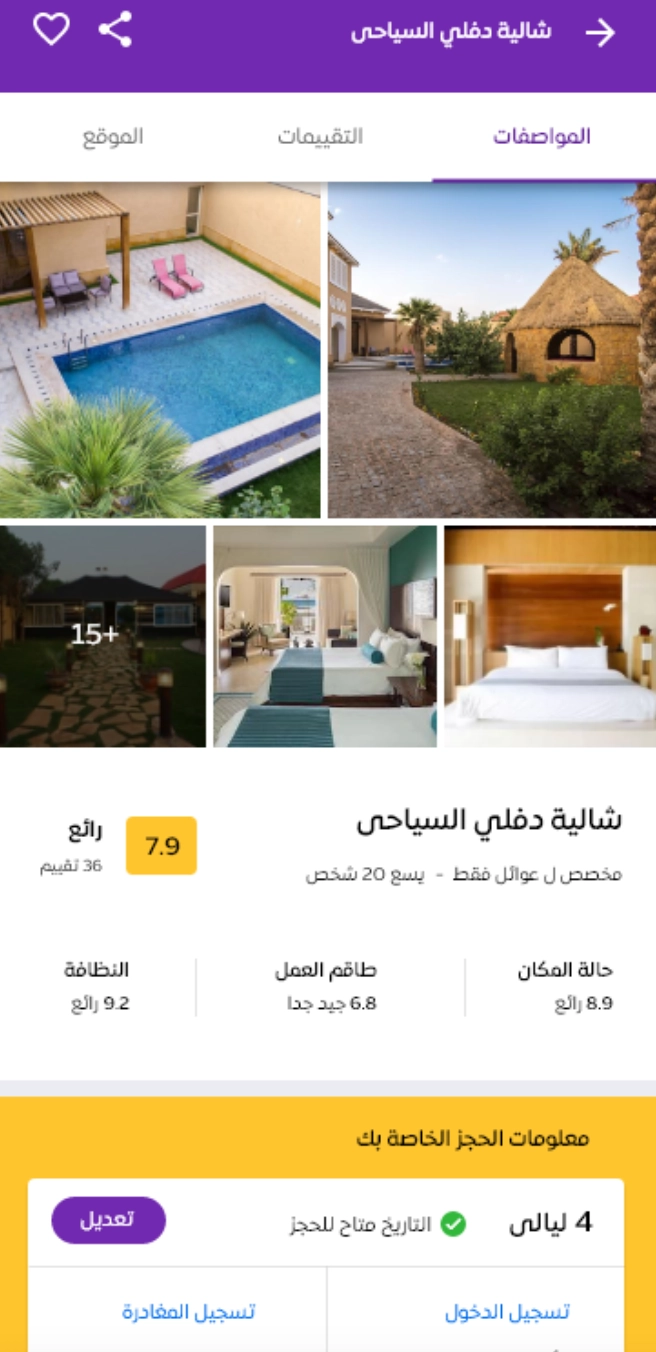Switch to the التقييمات tab
Image resolution: width=656 pixels, height=1352 pixels.
(x=320, y=137)
